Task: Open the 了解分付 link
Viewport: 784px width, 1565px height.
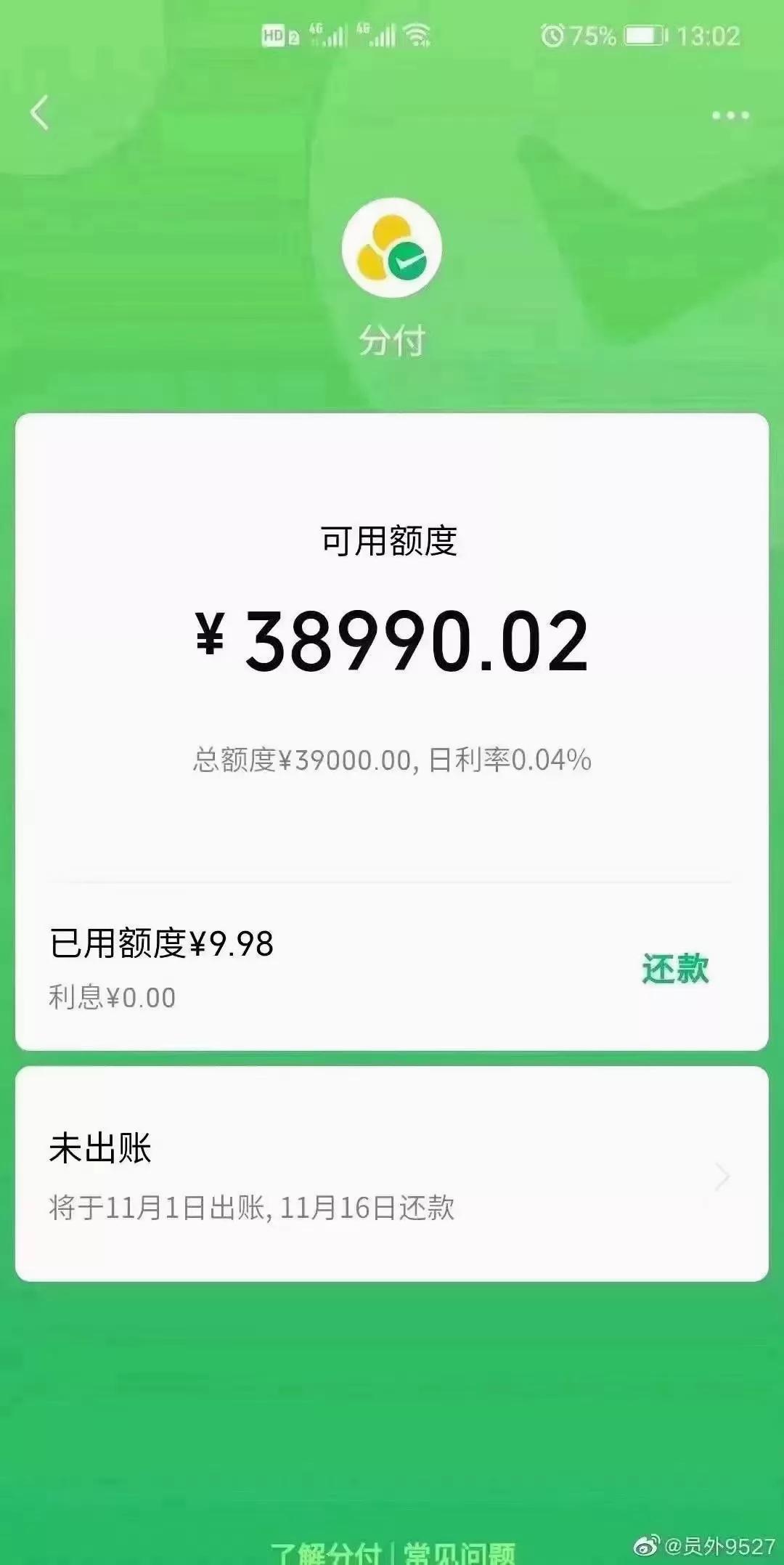Action: coord(326,1553)
